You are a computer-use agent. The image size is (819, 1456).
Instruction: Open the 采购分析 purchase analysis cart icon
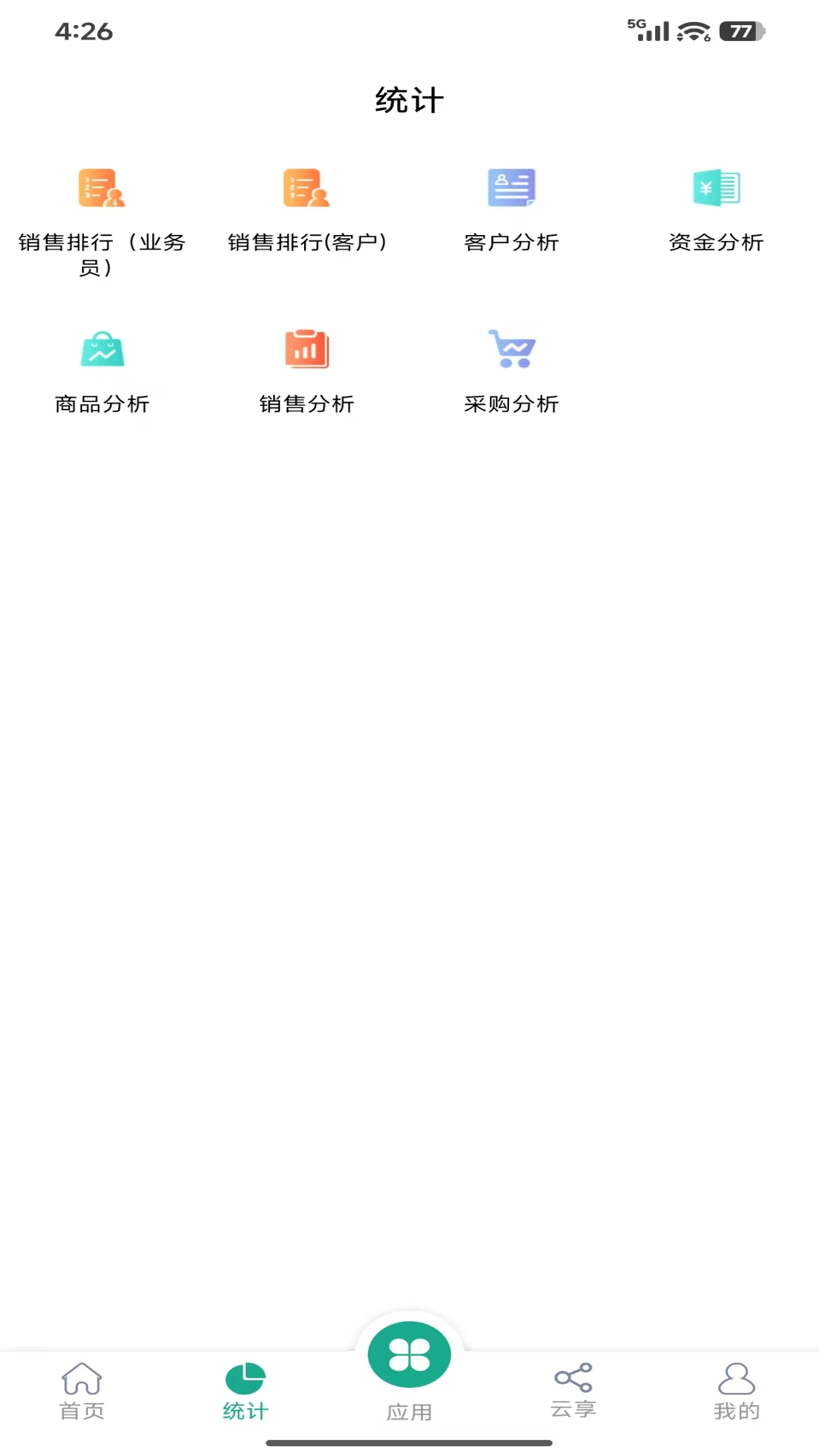tap(510, 350)
